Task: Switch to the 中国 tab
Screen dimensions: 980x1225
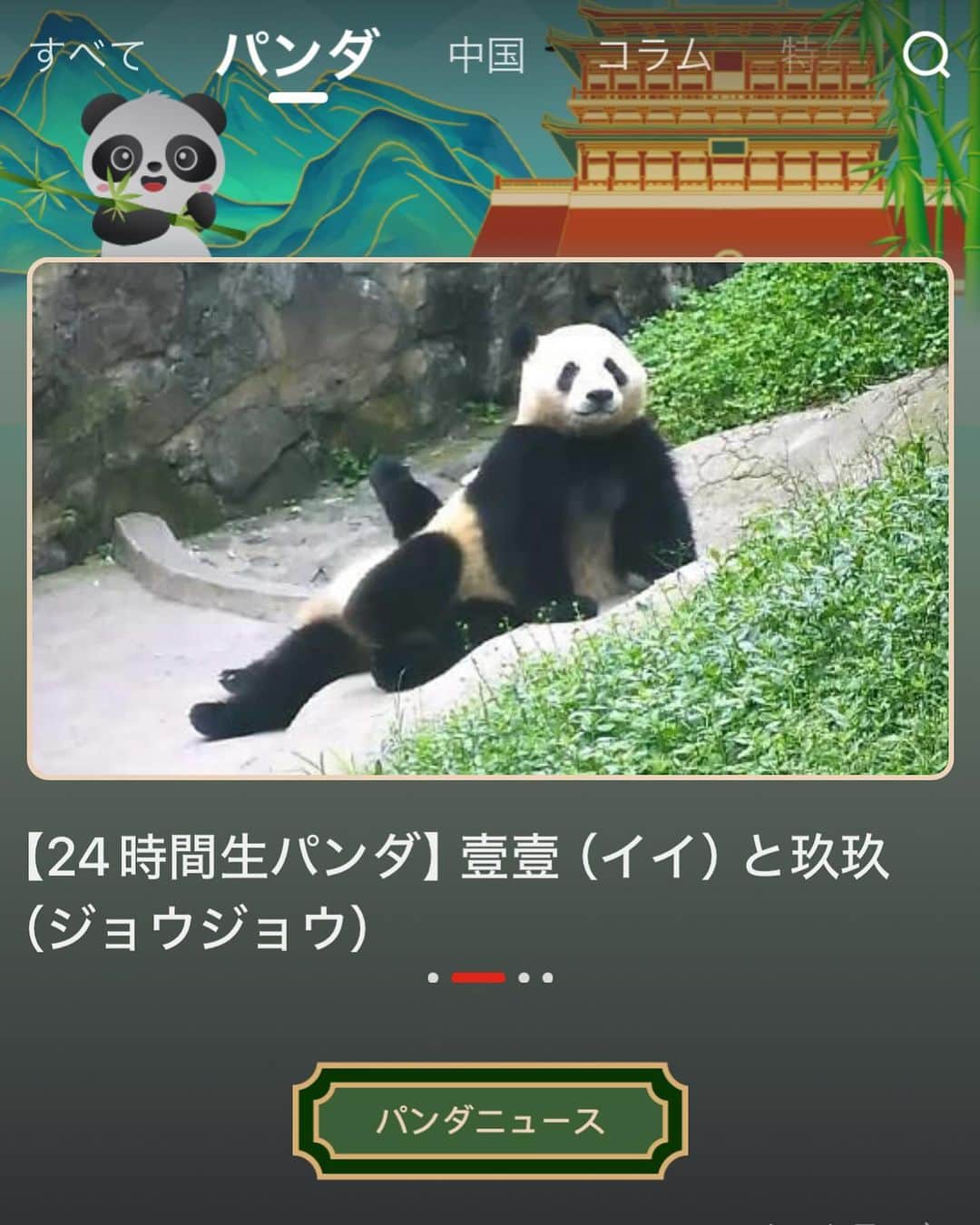Action: pyautogui.click(x=486, y=56)
